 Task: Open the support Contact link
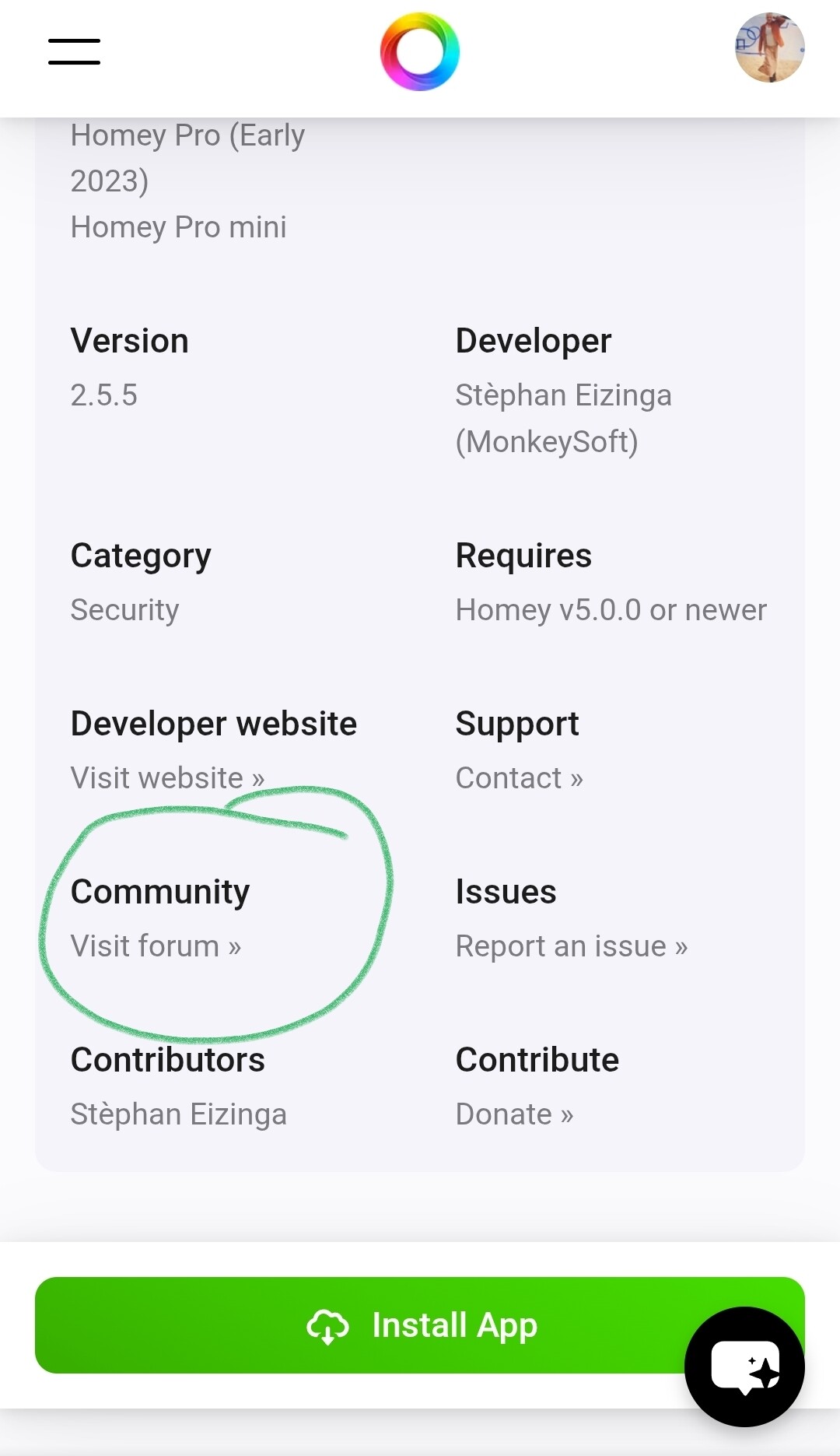tap(519, 778)
